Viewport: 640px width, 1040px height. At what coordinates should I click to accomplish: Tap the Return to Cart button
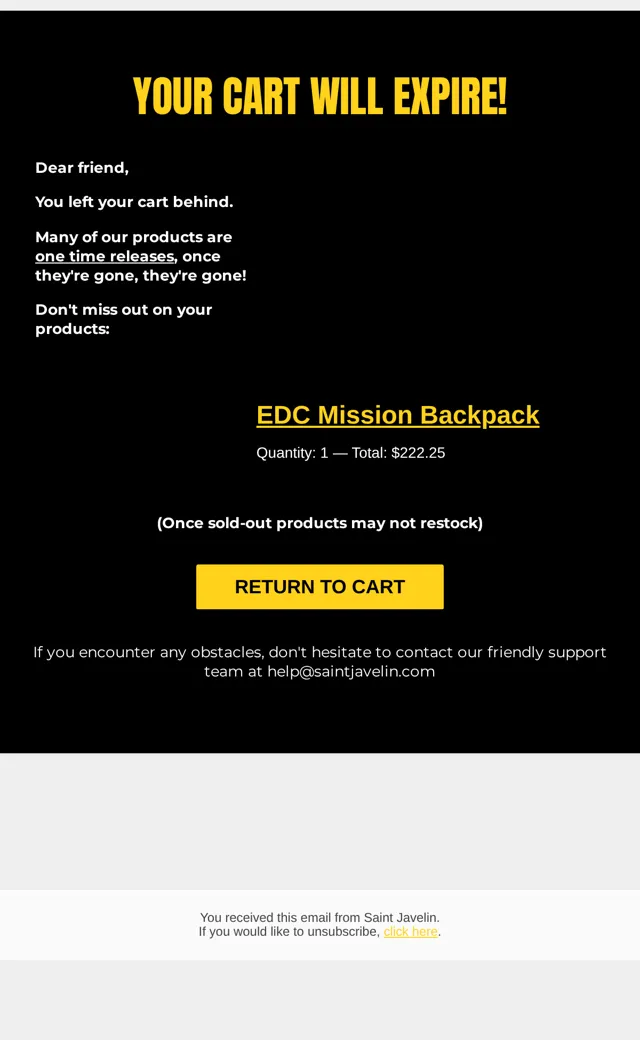click(x=320, y=586)
